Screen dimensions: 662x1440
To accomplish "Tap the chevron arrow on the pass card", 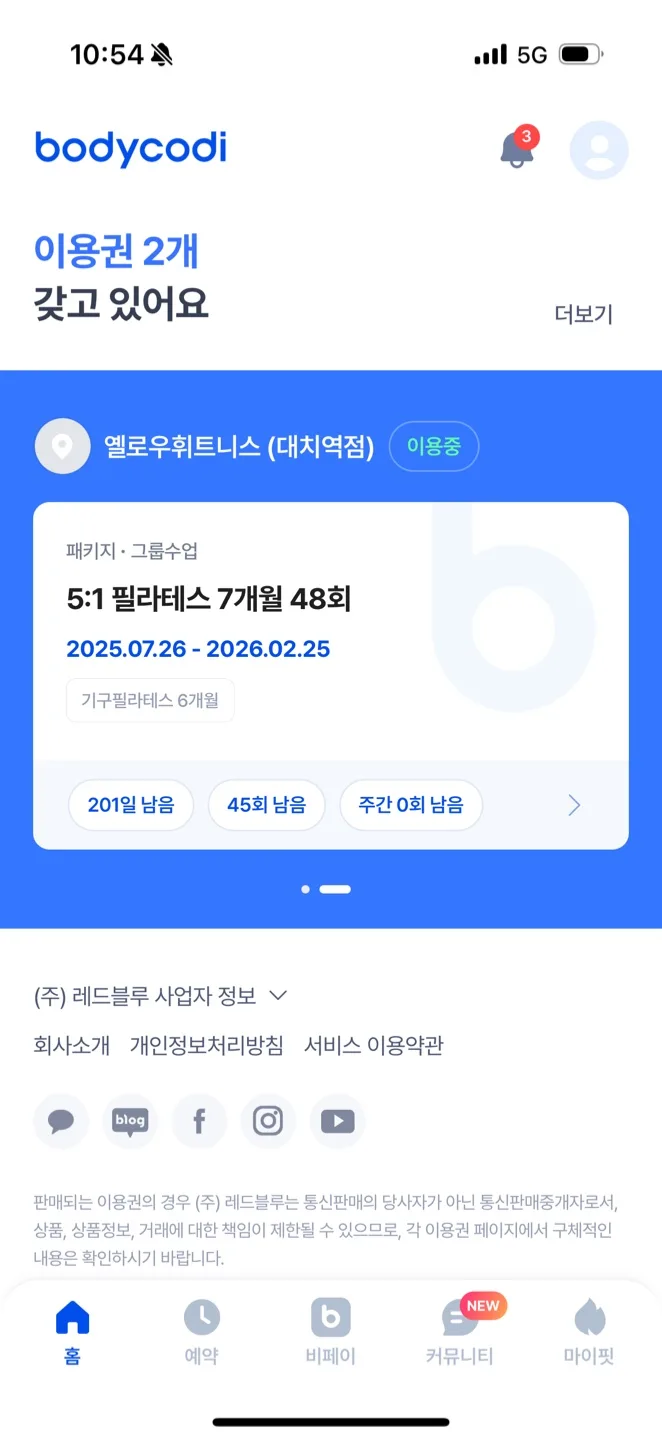I will (x=574, y=805).
